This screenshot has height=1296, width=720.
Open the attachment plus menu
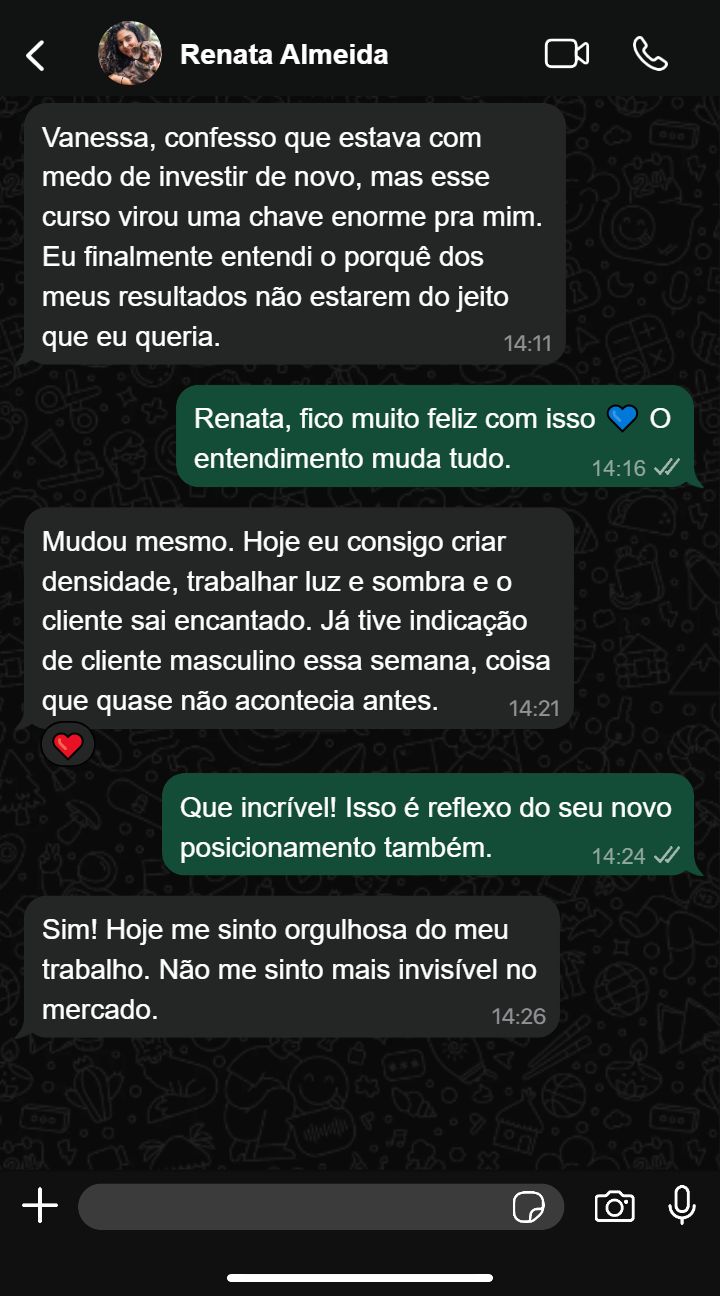tap(40, 1206)
